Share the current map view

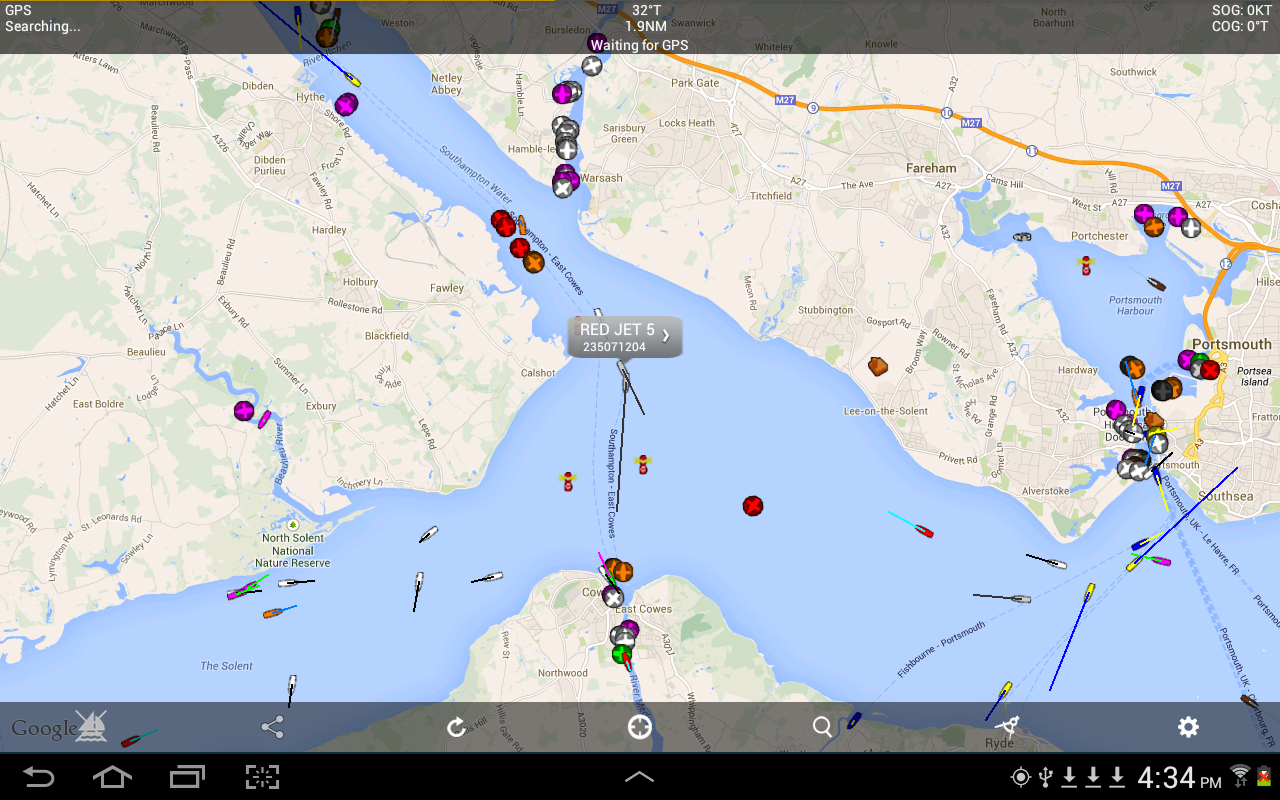coord(272,727)
